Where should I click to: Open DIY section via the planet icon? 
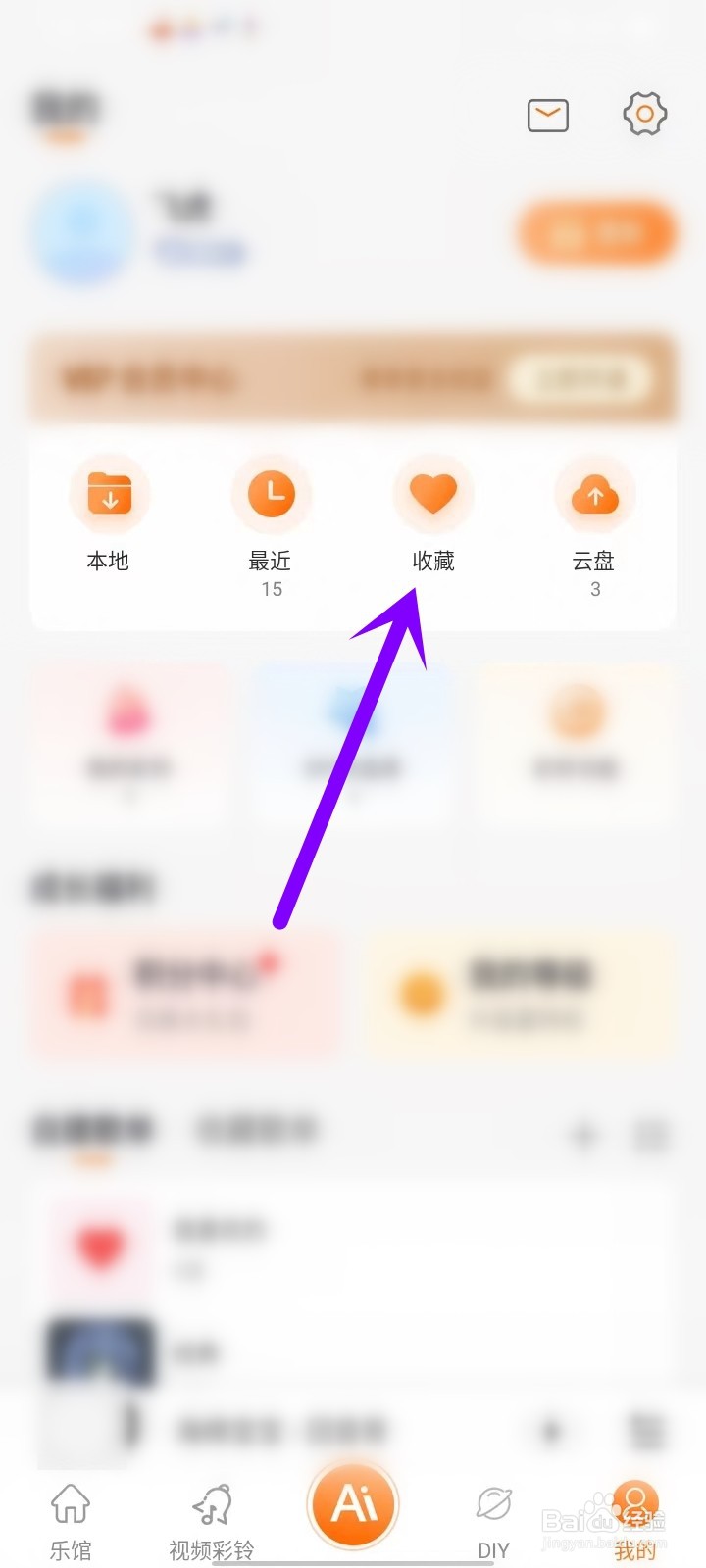(x=493, y=1502)
